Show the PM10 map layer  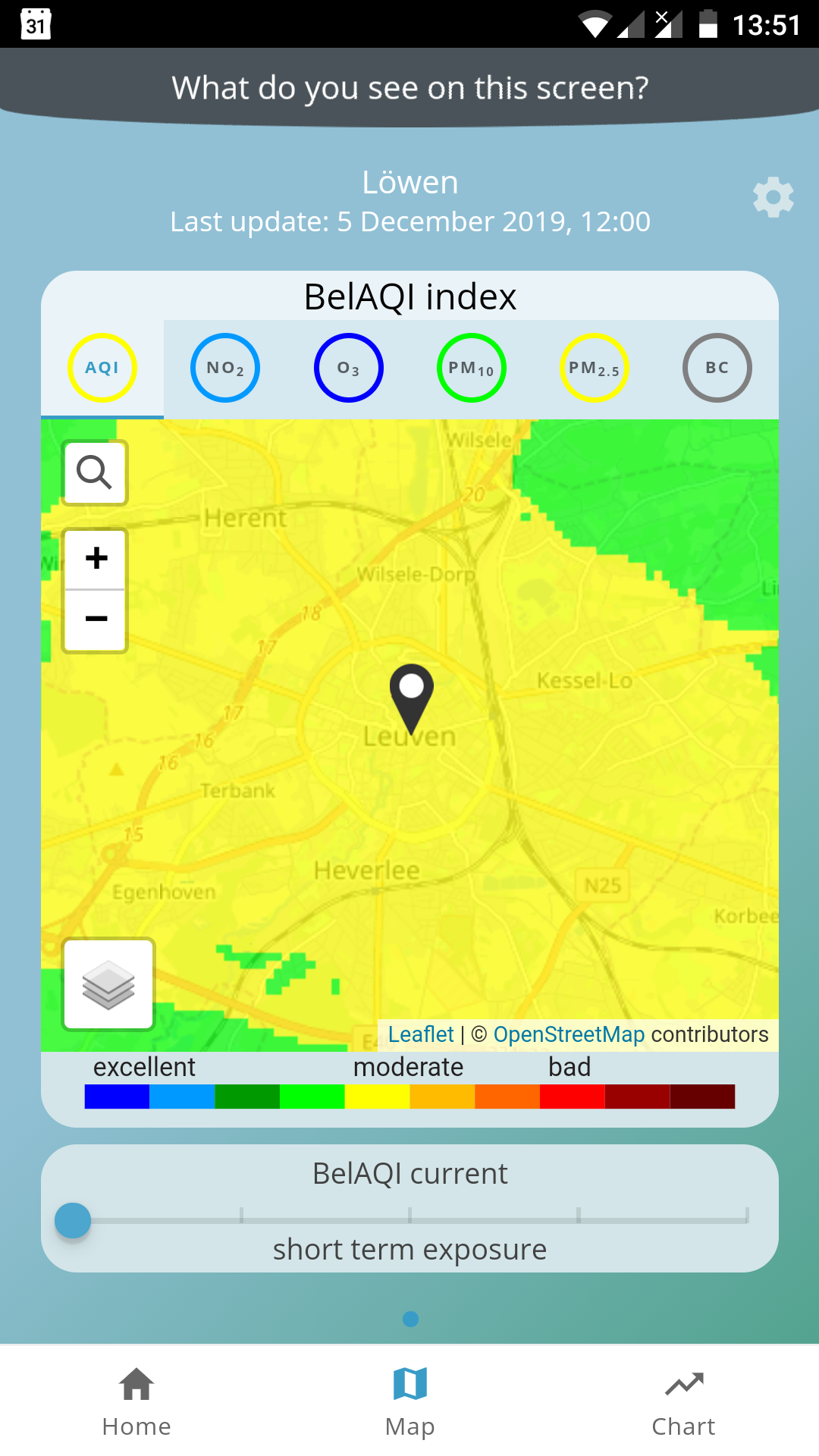(x=471, y=369)
